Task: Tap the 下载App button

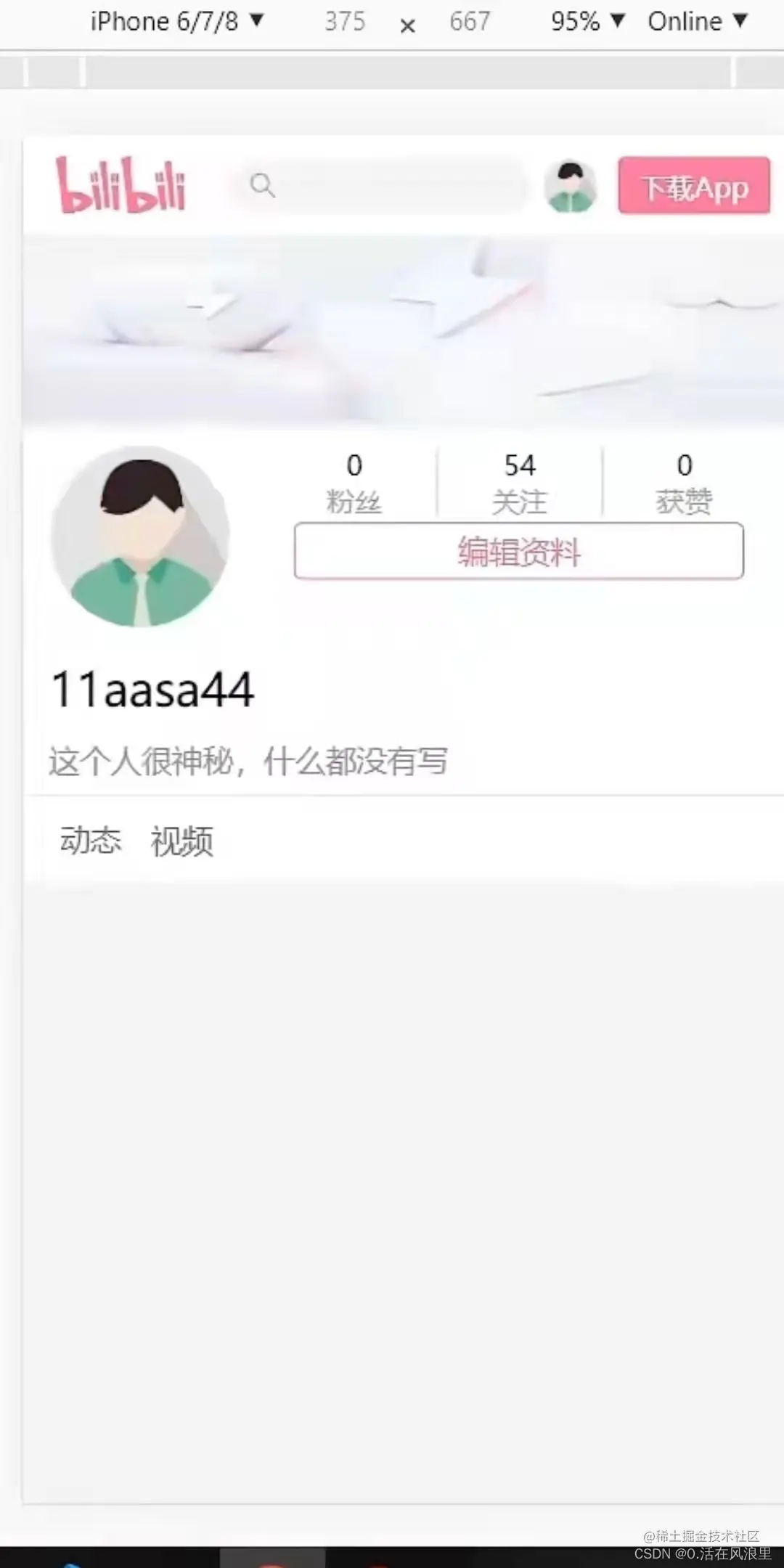Action: [x=694, y=186]
